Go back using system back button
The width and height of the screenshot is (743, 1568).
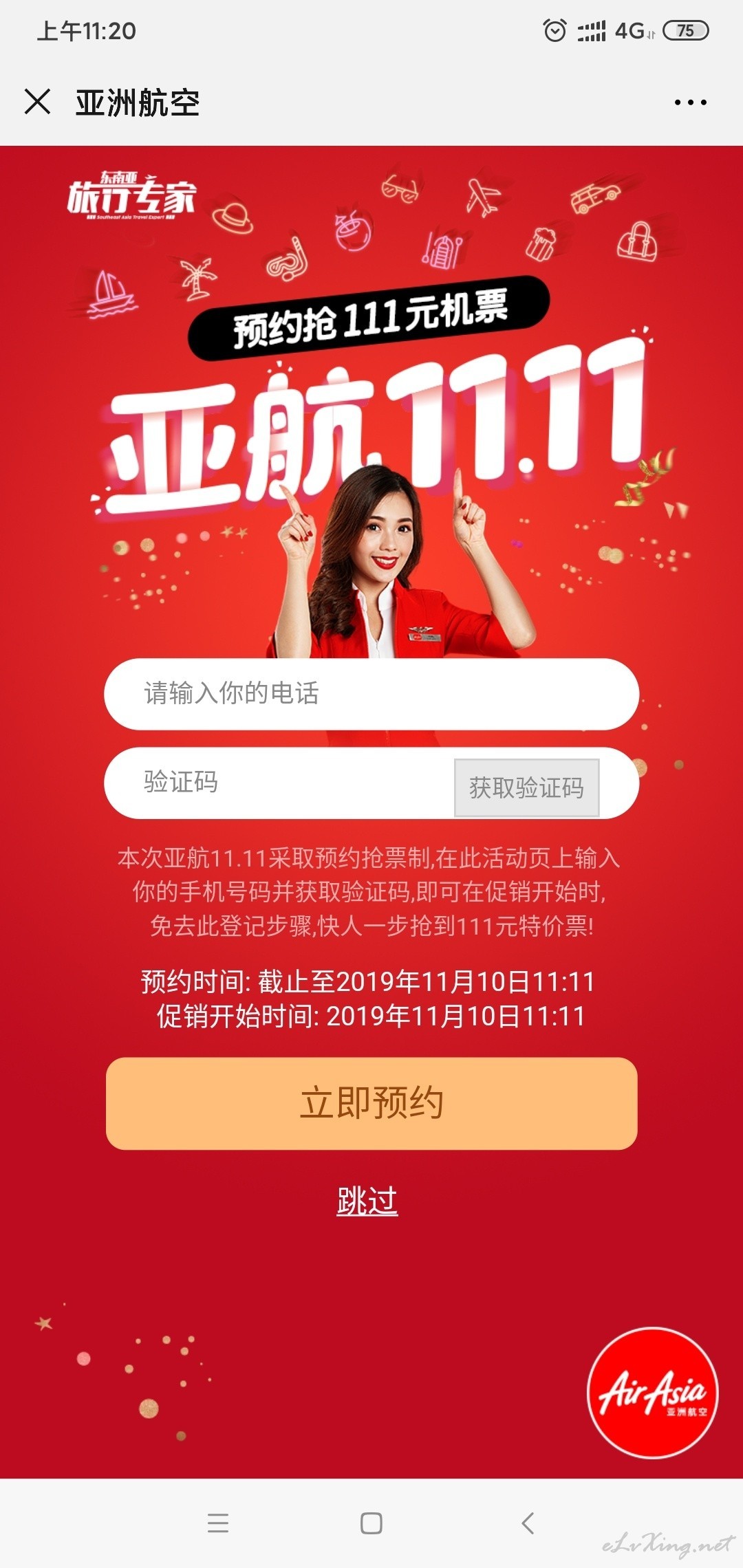pyautogui.click(x=528, y=1523)
